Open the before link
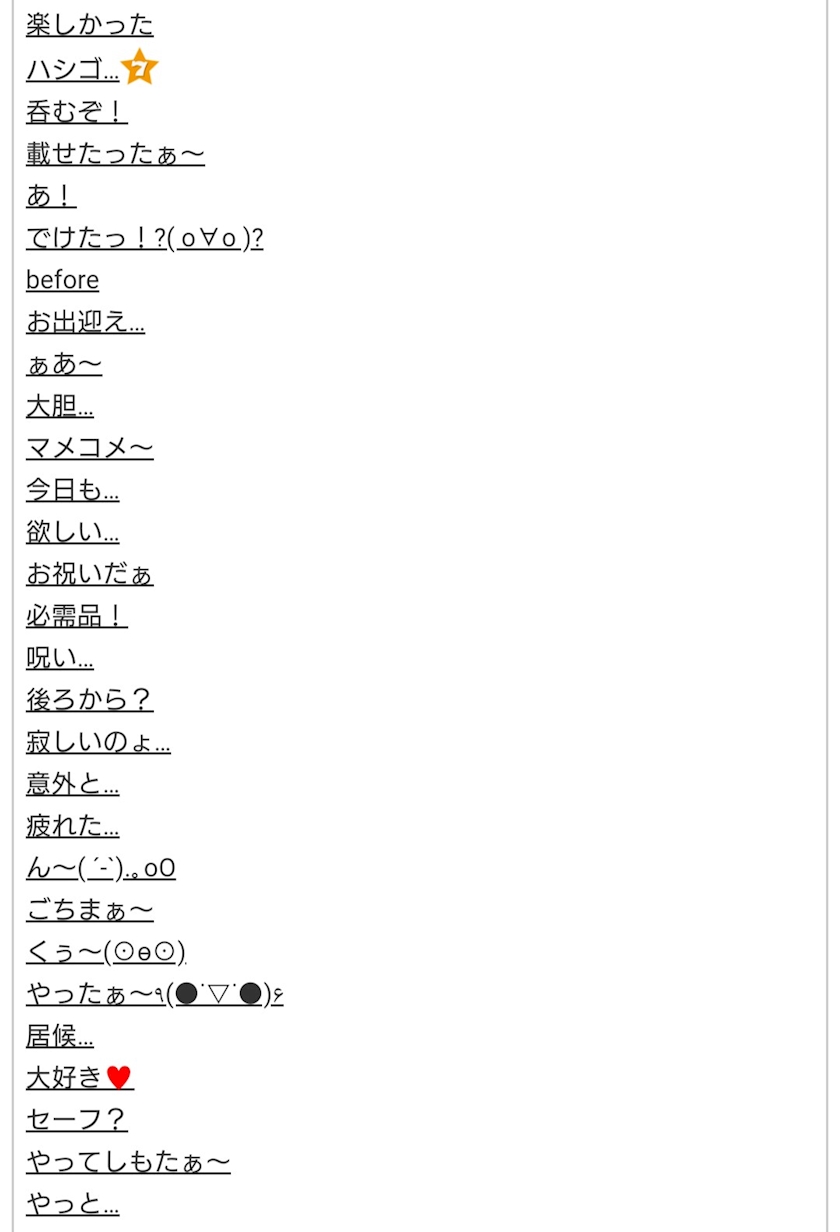The height and width of the screenshot is (1232, 840). 63,280
